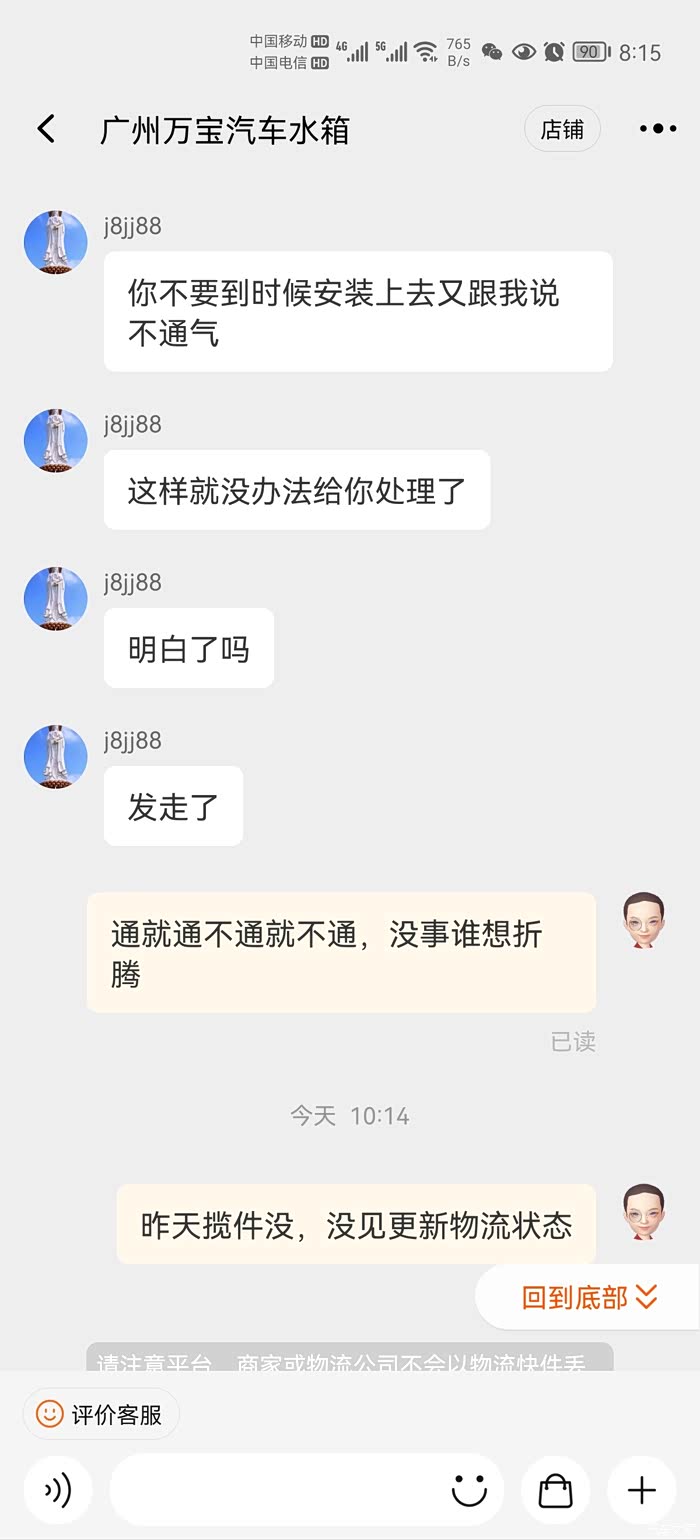The width and height of the screenshot is (700, 1540).
Task: Go back from the chat
Action: [46, 129]
